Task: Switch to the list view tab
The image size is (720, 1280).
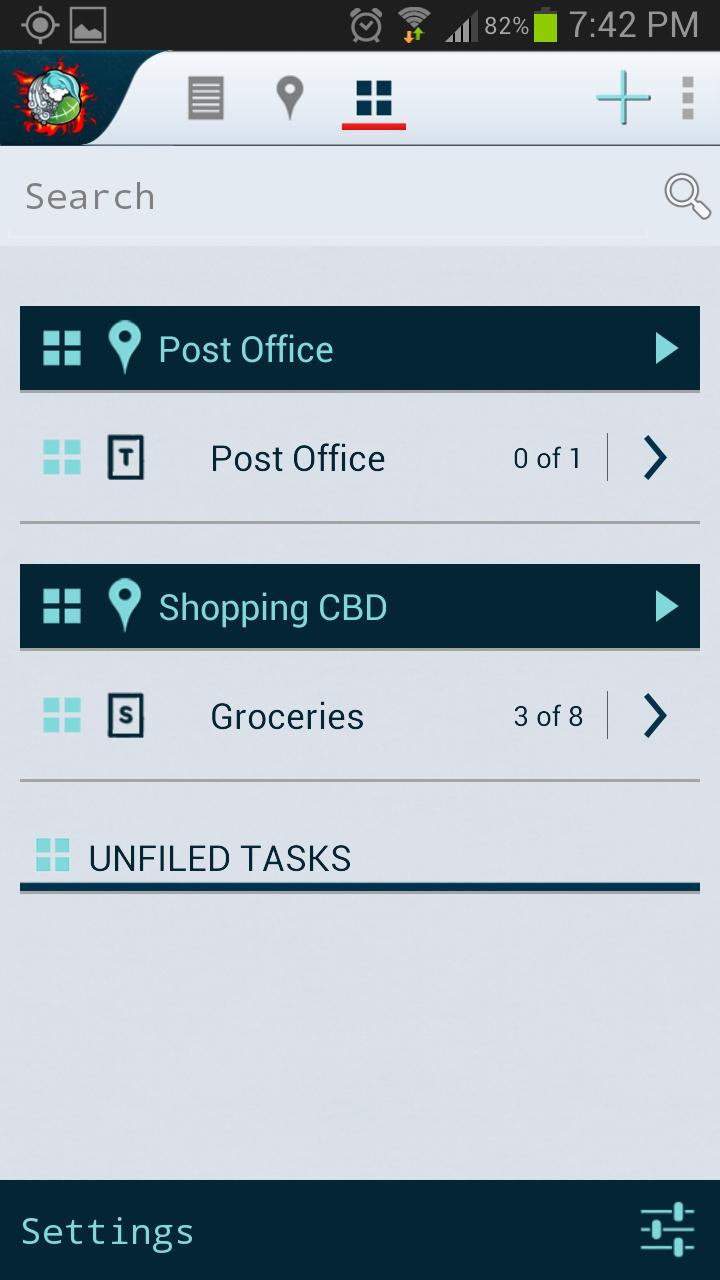Action: click(x=206, y=99)
